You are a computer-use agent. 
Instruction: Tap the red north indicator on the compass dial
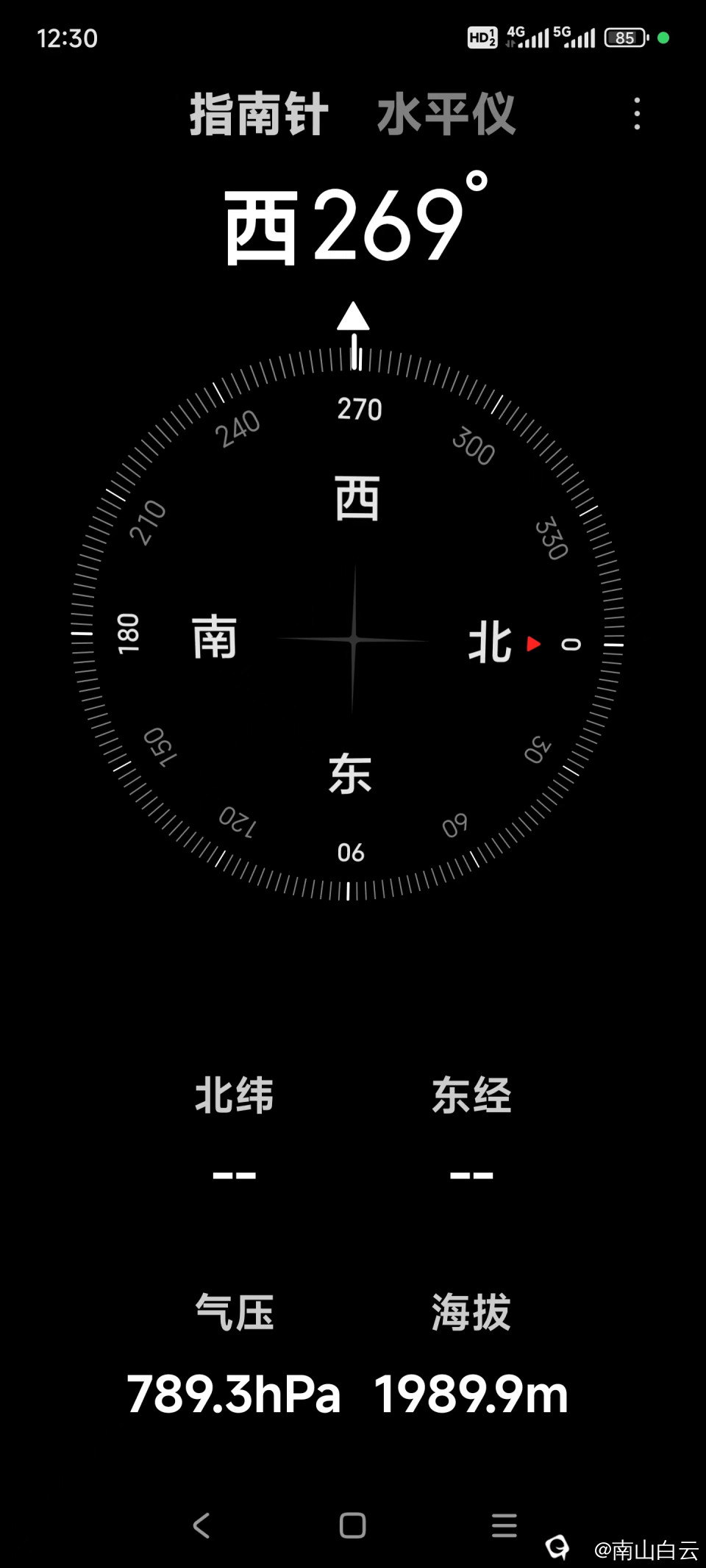(532, 642)
